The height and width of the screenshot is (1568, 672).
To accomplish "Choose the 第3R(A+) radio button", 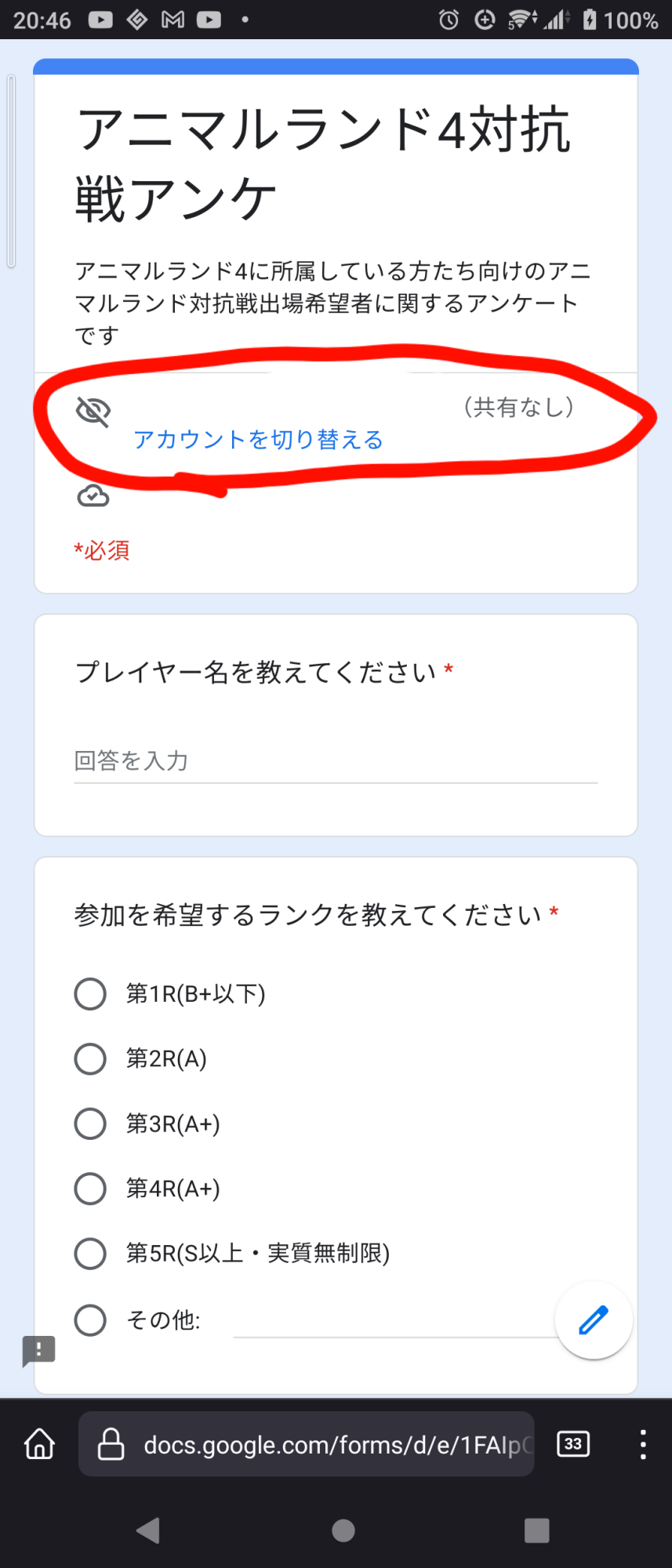I will 90,1123.
